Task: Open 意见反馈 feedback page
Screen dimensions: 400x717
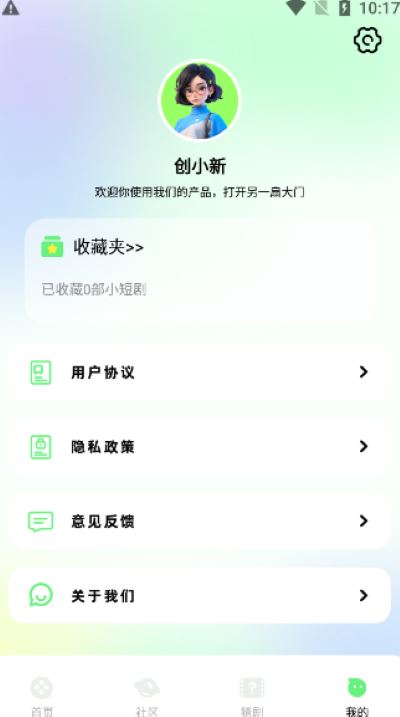Action: pyautogui.click(x=200, y=521)
